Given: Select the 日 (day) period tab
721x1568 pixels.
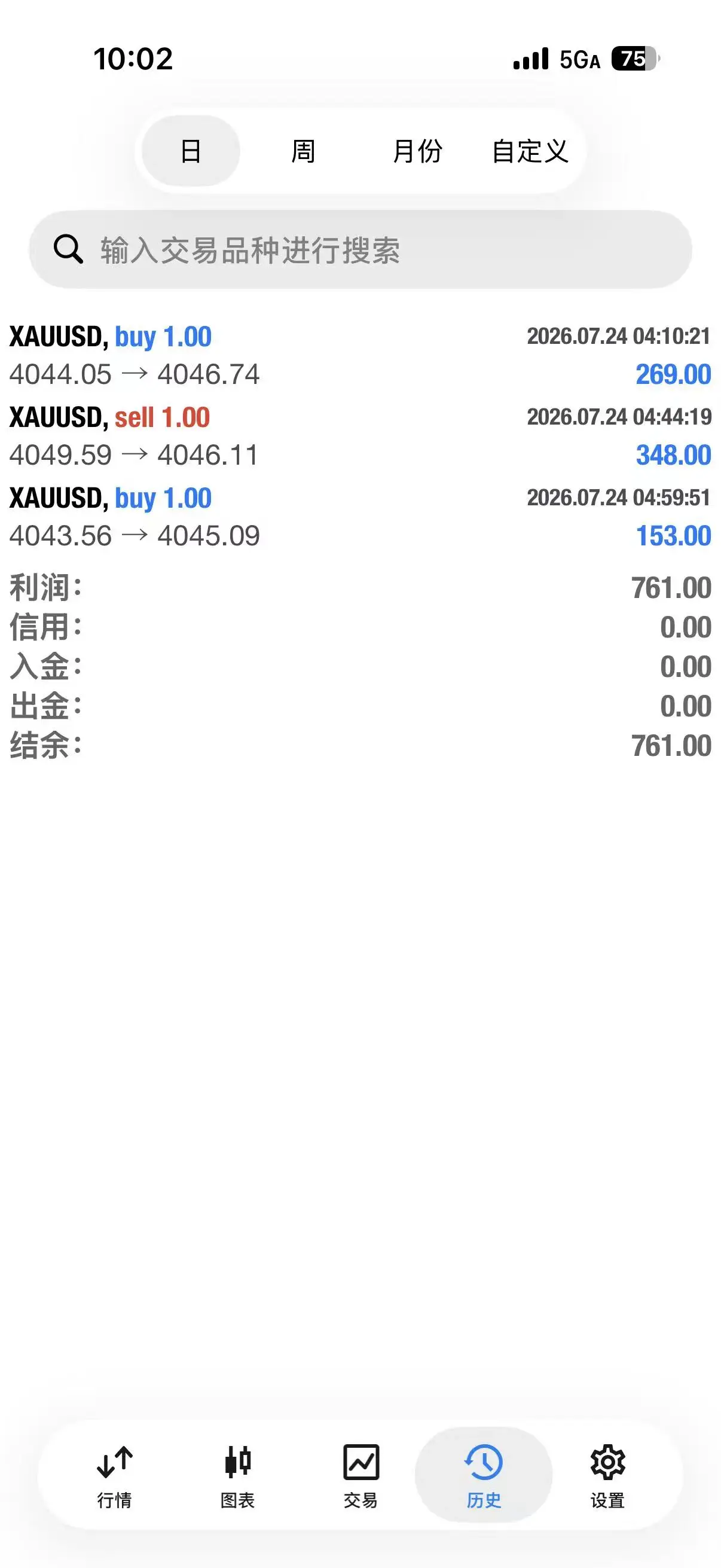Looking at the screenshot, I should (191, 151).
